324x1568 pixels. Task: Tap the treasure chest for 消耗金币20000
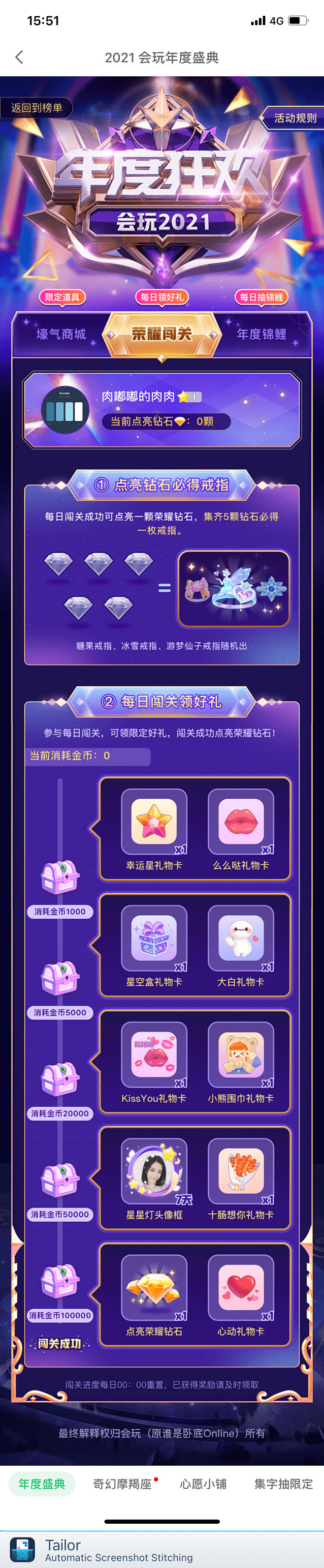pos(60,1079)
